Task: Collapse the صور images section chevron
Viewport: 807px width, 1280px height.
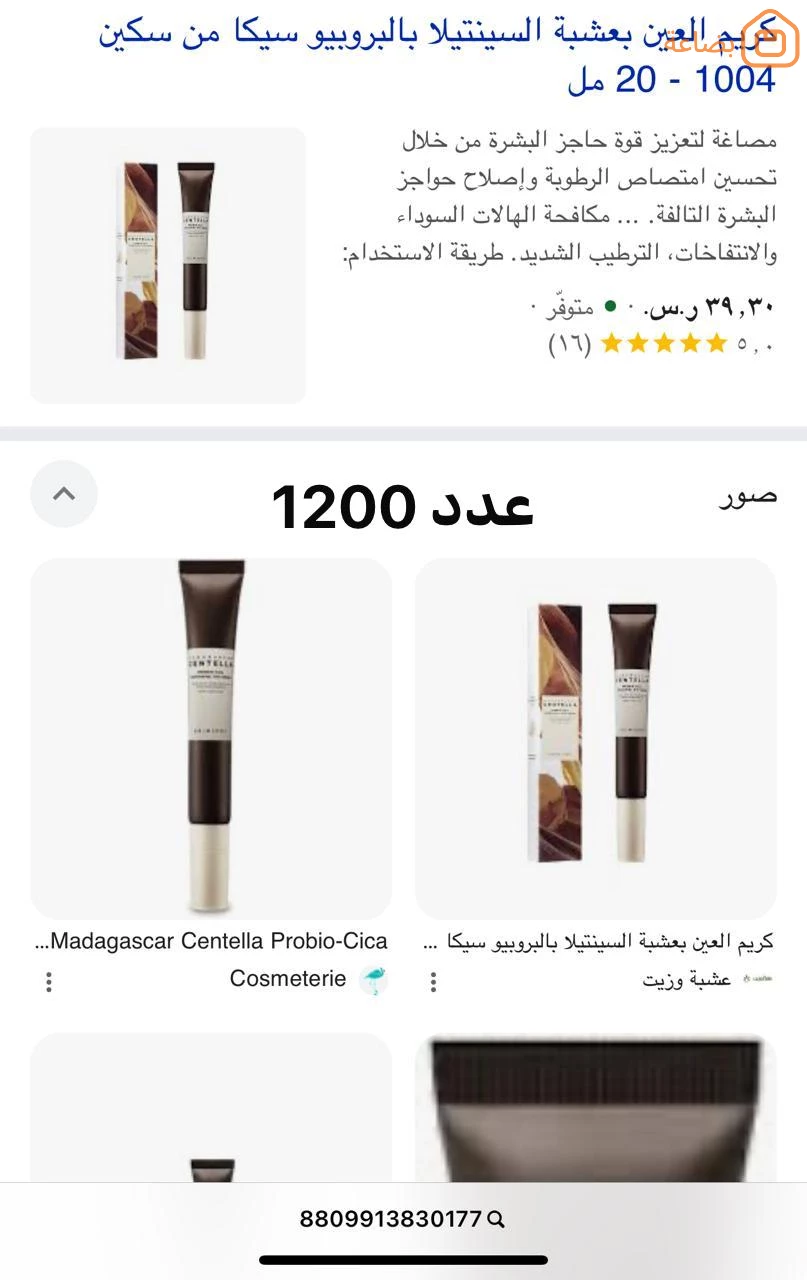Action: coord(64,493)
